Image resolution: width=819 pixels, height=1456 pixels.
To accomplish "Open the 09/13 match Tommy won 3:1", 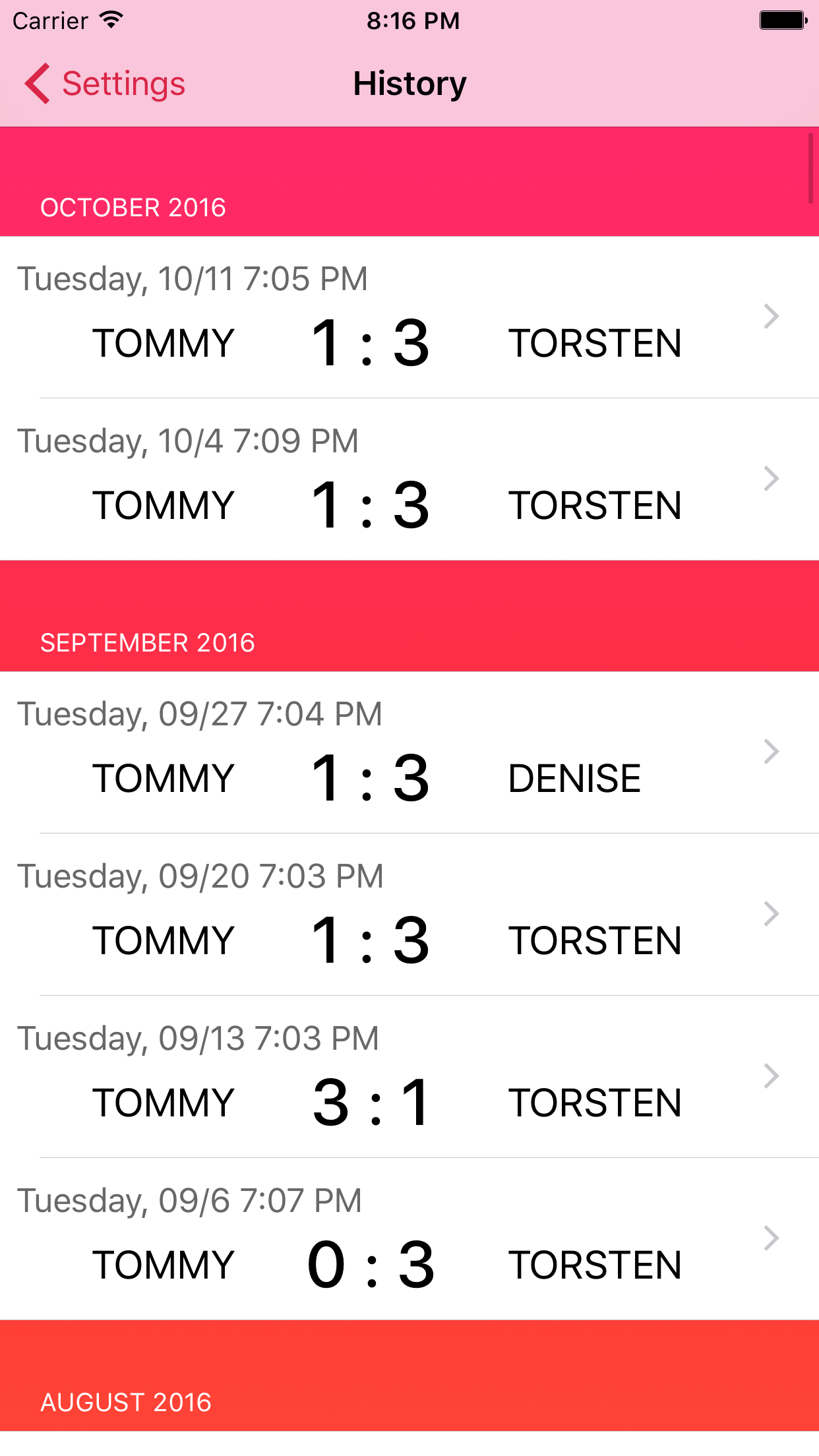I will click(409, 1077).
